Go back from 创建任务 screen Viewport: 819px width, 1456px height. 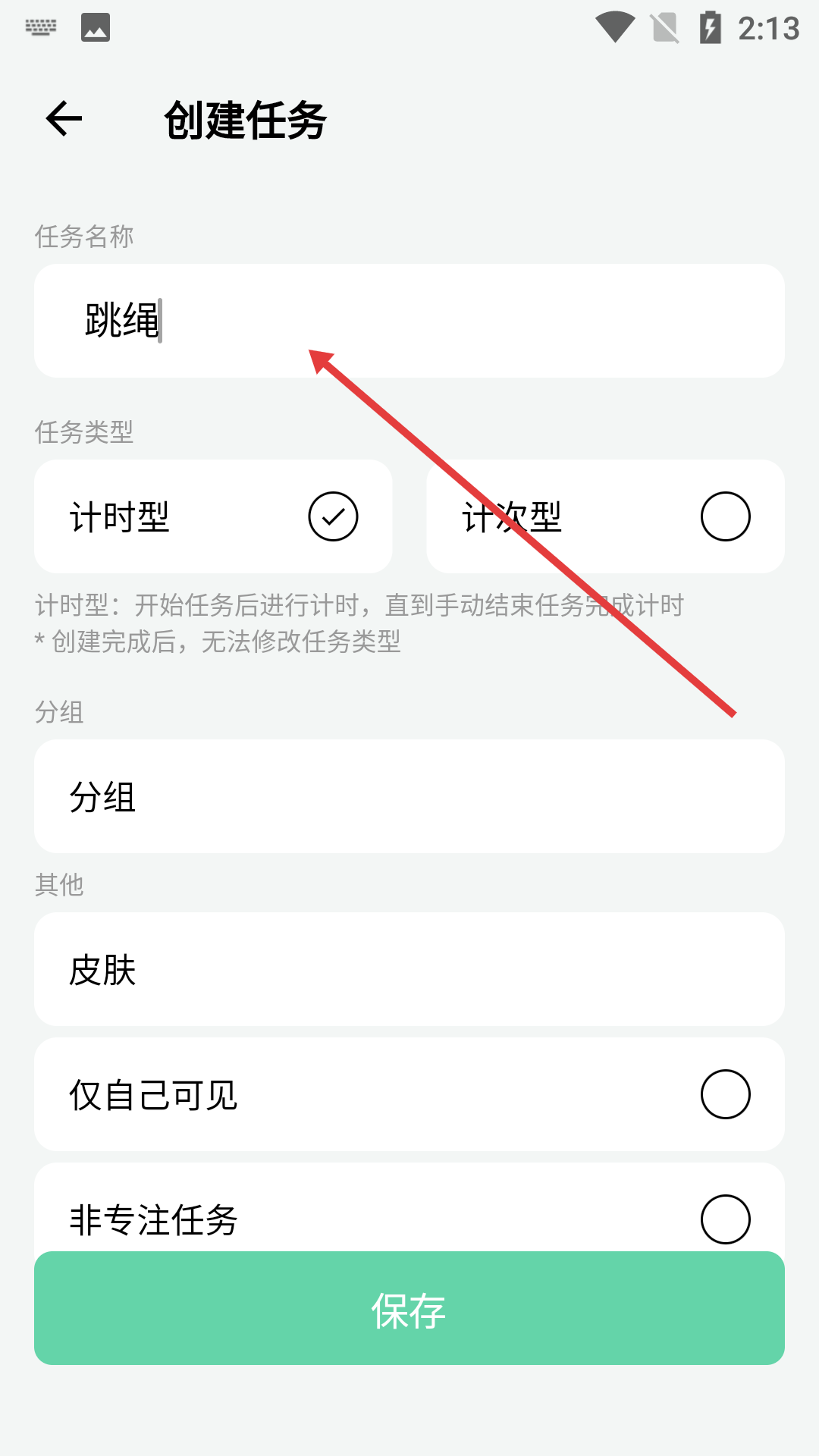64,119
